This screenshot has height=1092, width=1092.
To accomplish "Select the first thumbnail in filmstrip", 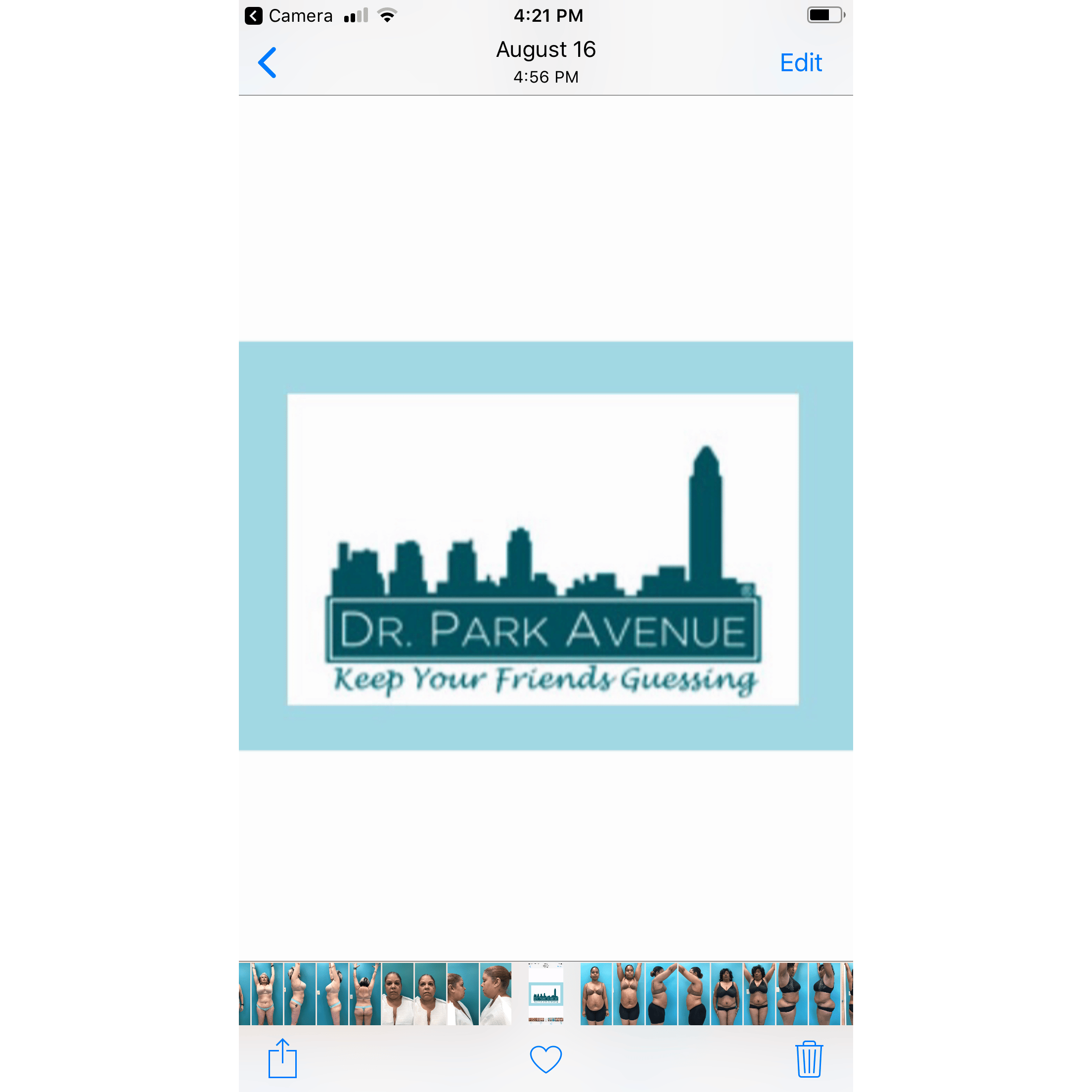I will click(x=266, y=994).
